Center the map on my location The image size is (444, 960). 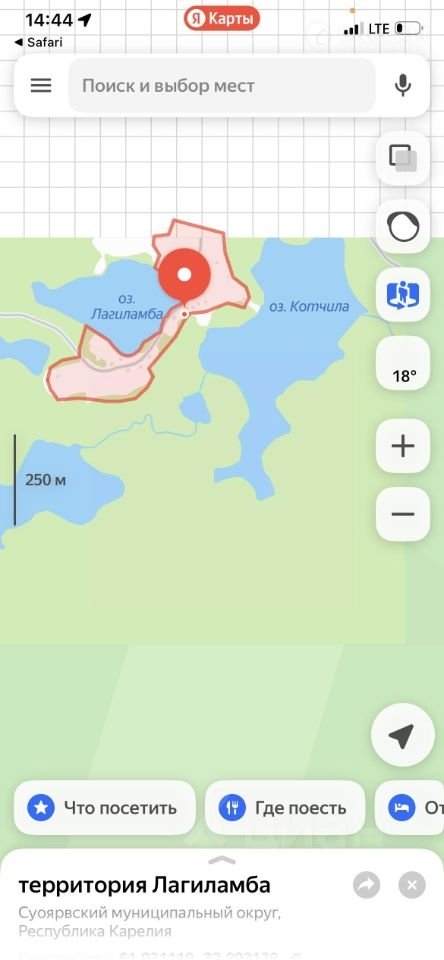point(402,735)
